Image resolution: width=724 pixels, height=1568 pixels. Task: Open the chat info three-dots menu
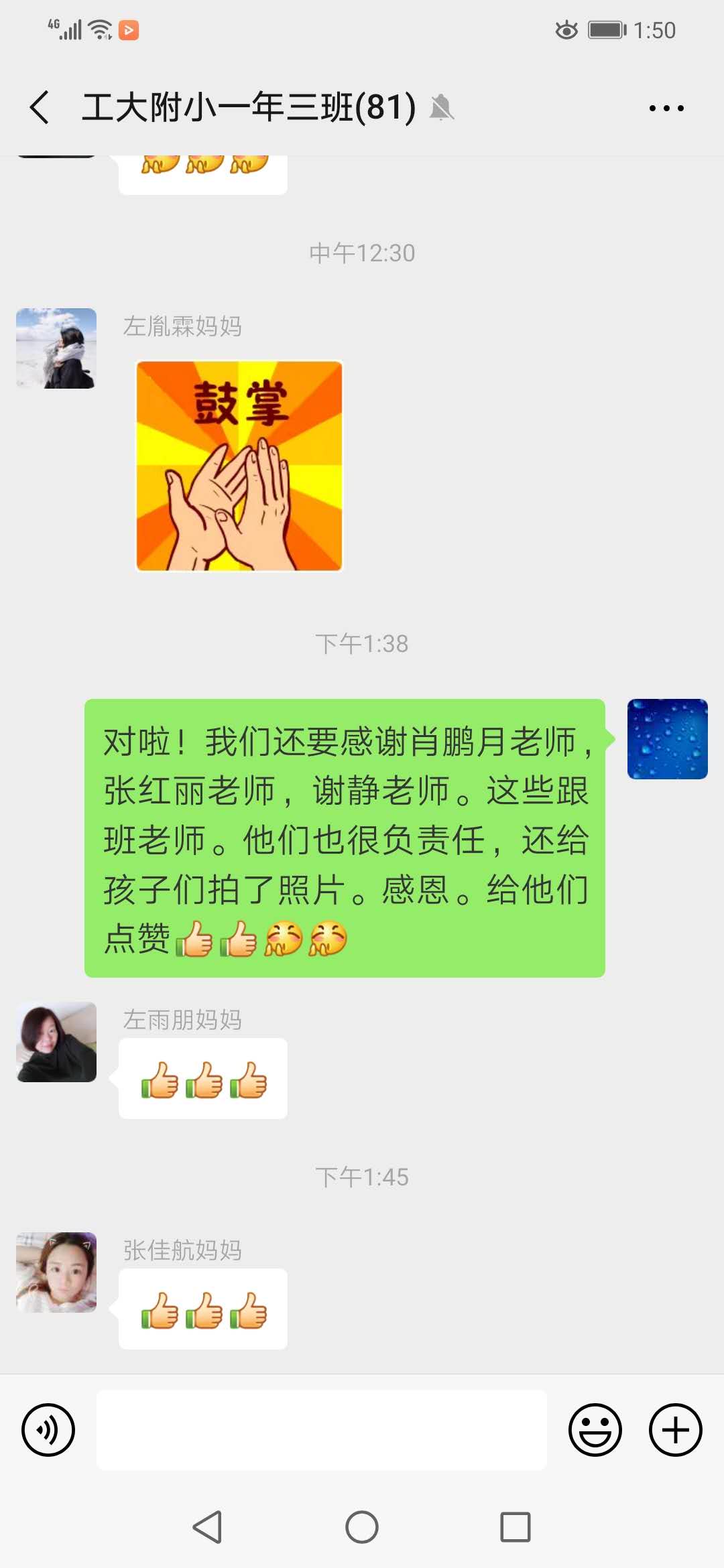coord(666,108)
